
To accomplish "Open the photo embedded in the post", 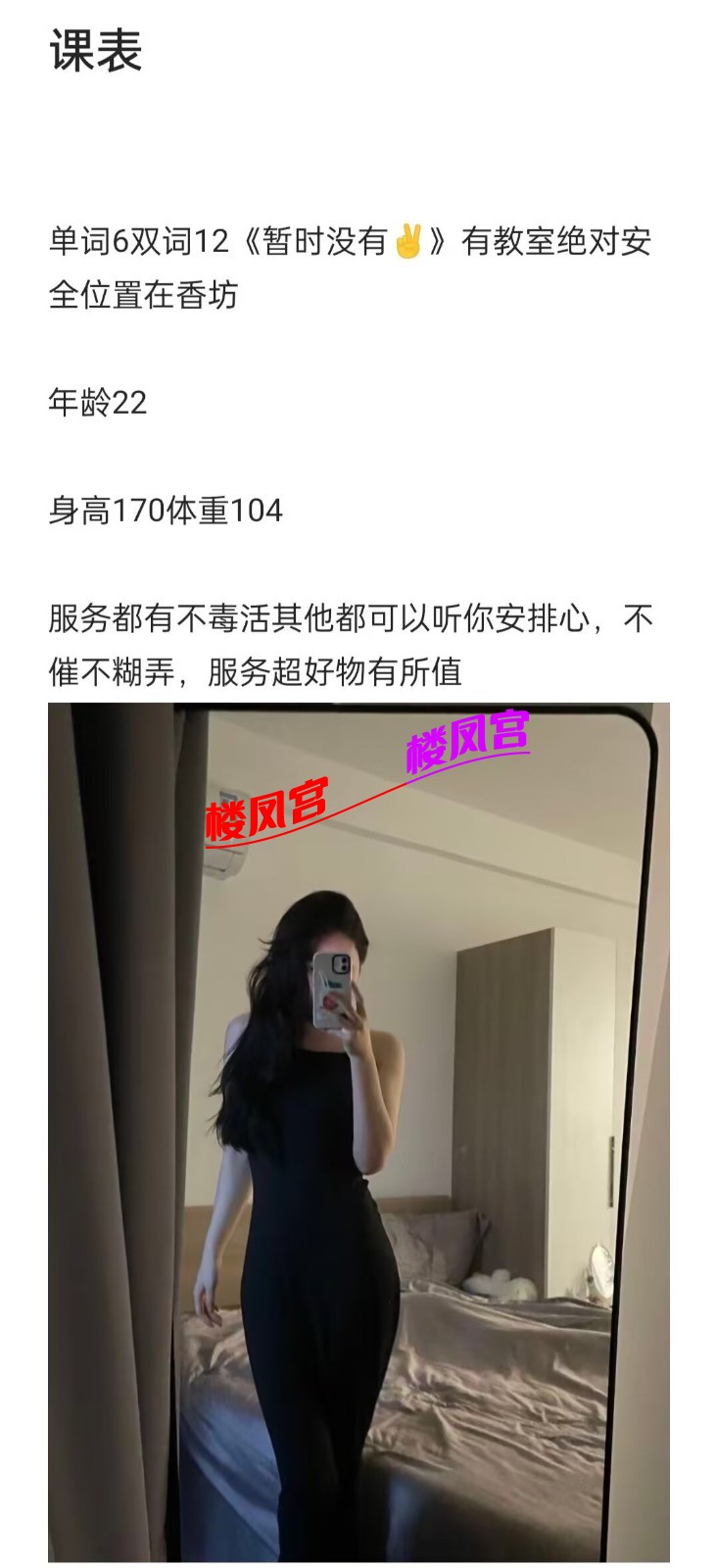I will pos(358,1132).
